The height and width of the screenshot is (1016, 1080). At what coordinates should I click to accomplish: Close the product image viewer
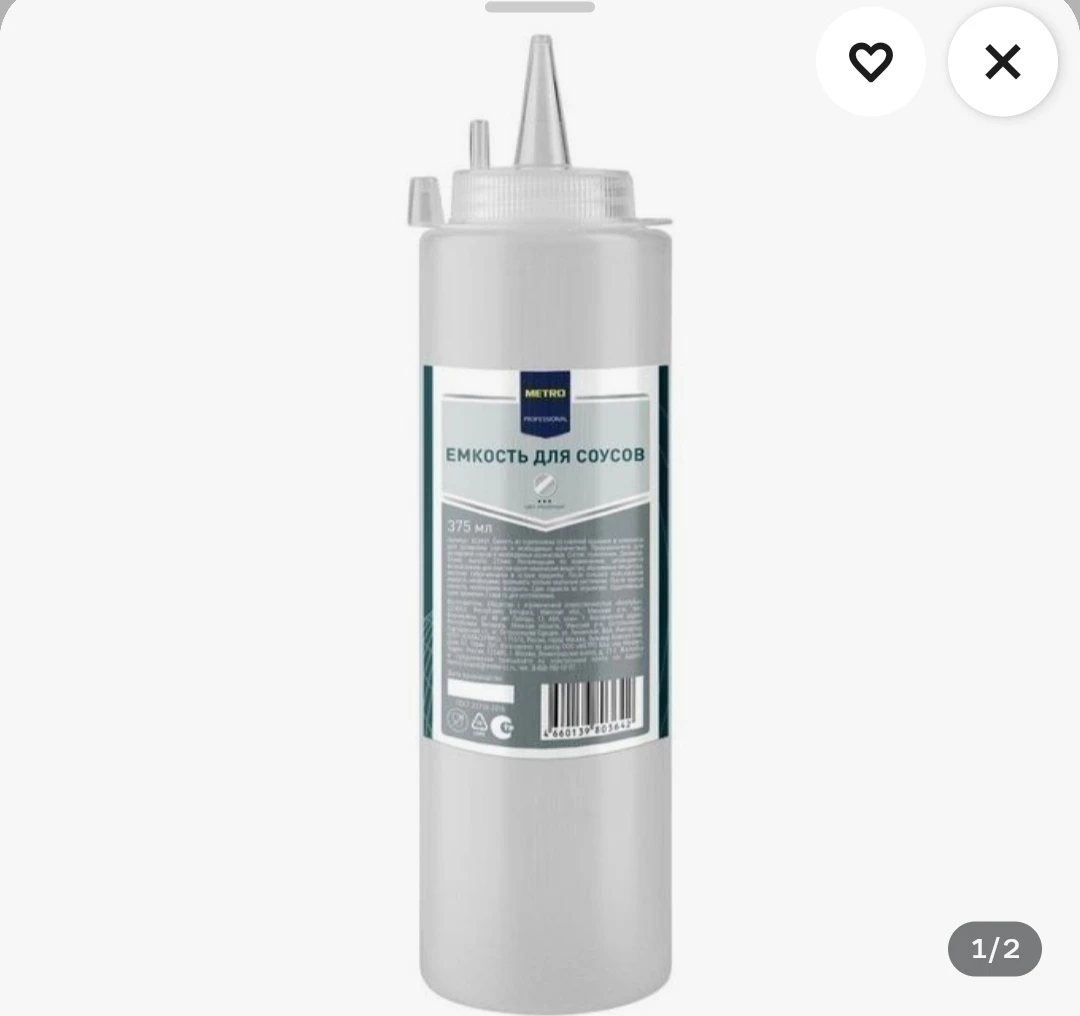point(1002,62)
